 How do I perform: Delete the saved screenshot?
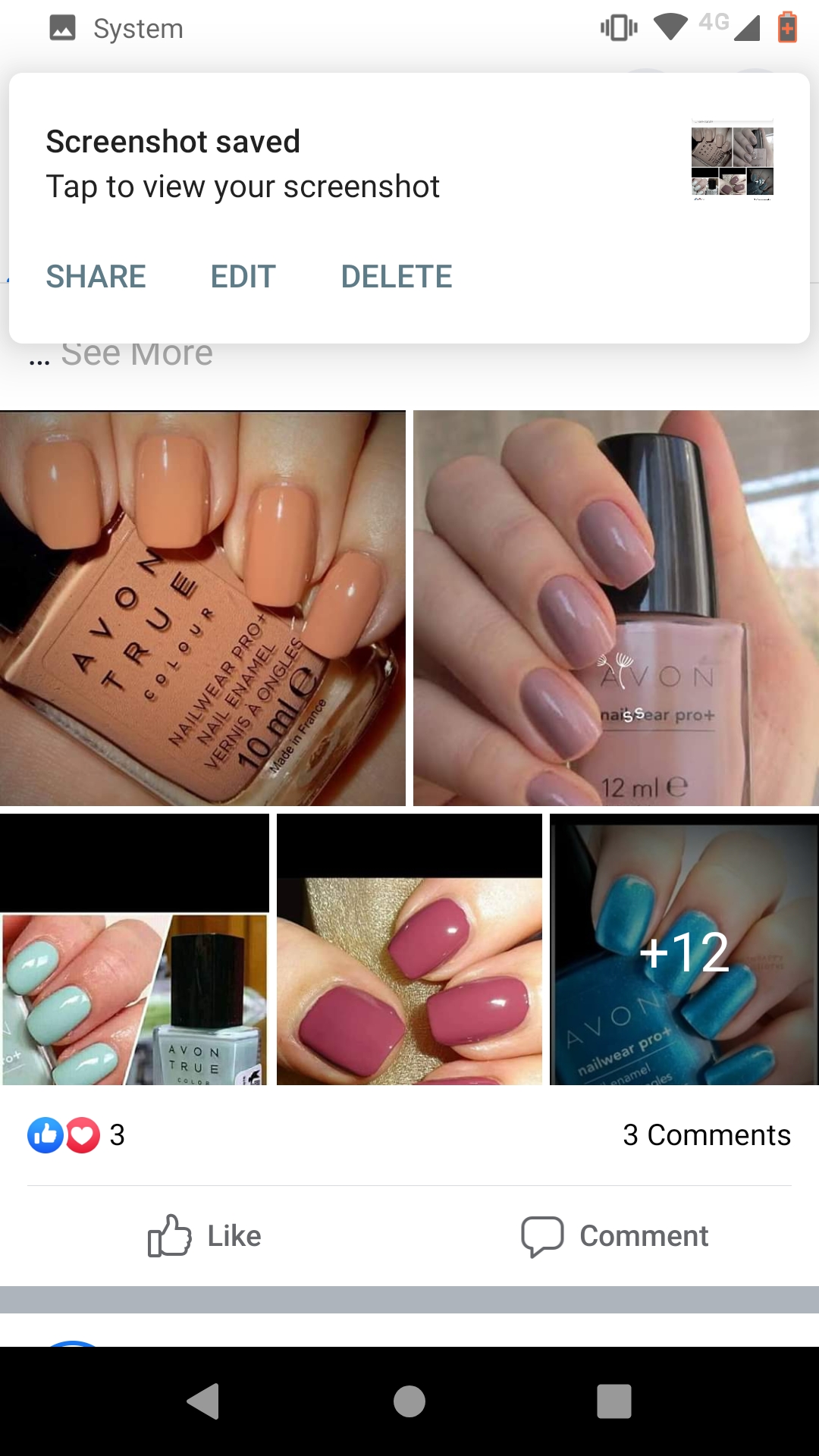point(396,277)
